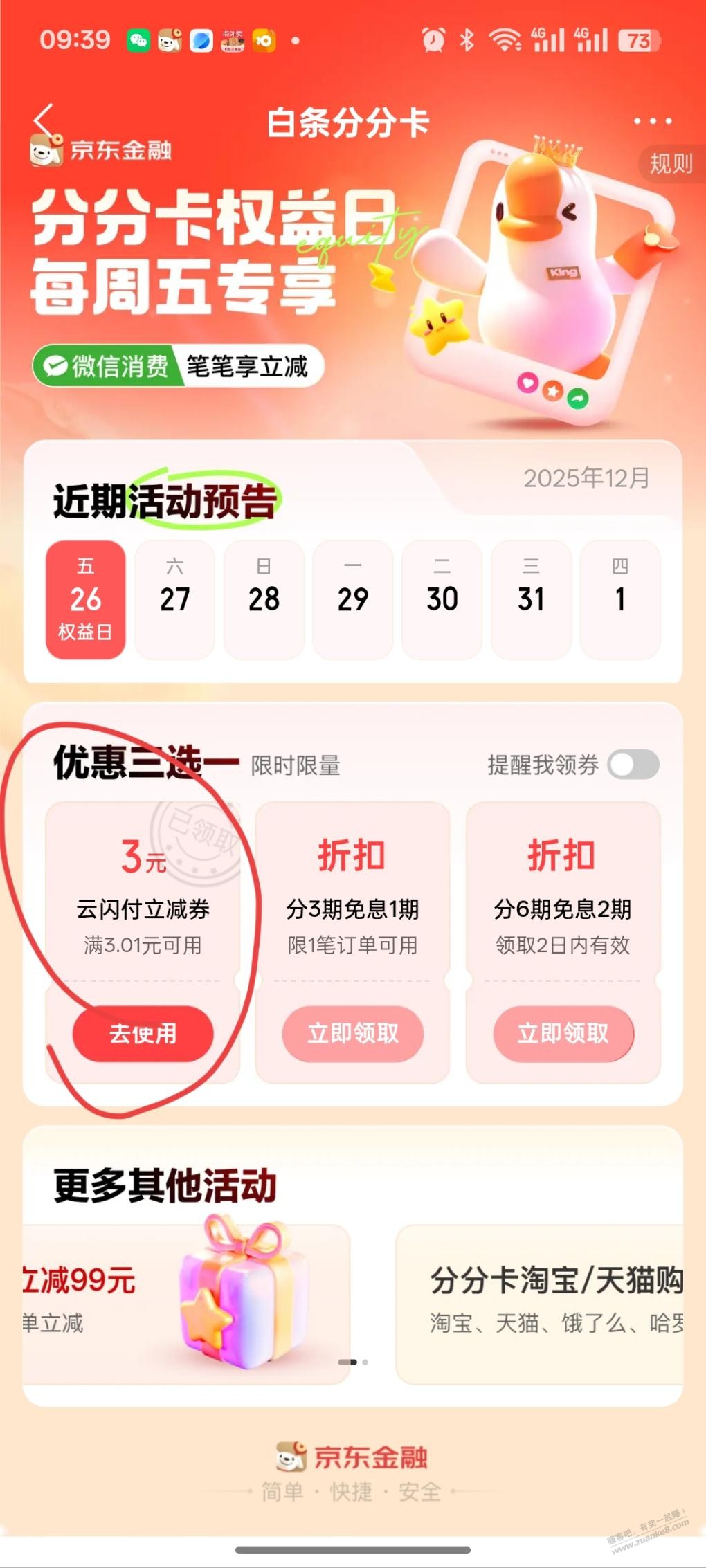Select Sunday 28 in the activity calendar
Image resolution: width=706 pixels, height=1568 pixels.
(264, 599)
